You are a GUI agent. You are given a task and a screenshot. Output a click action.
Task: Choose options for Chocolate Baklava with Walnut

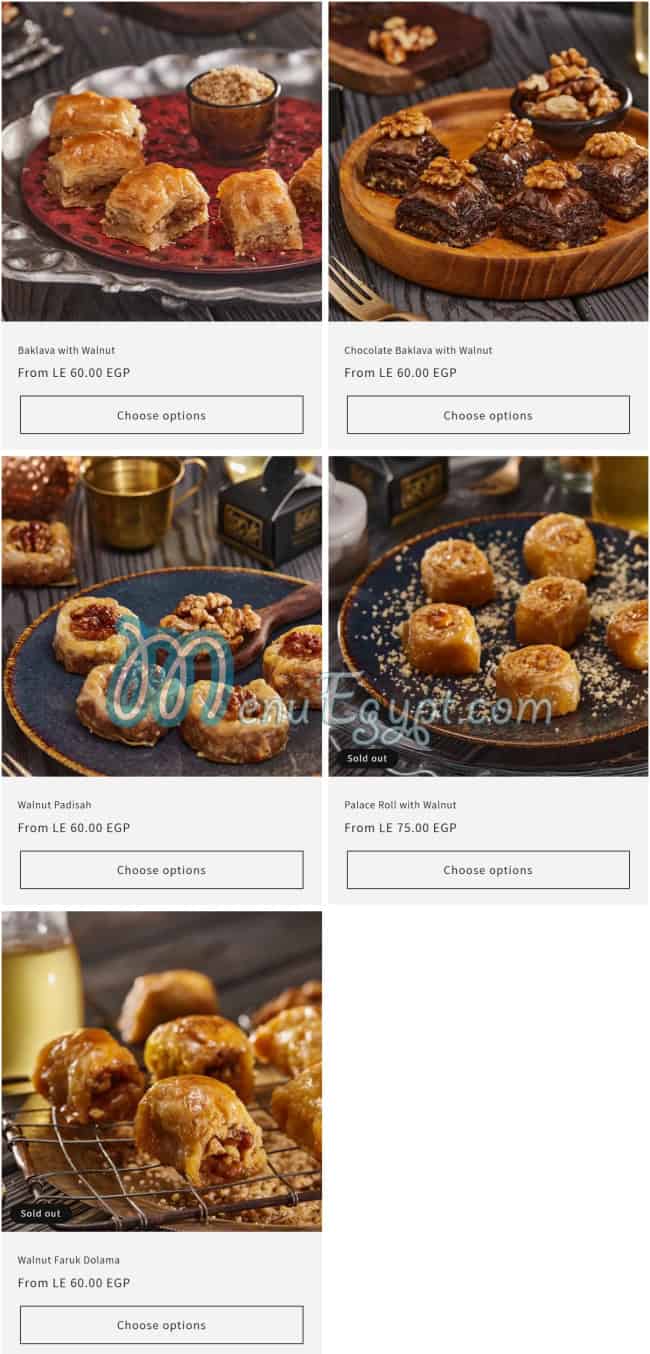488,415
